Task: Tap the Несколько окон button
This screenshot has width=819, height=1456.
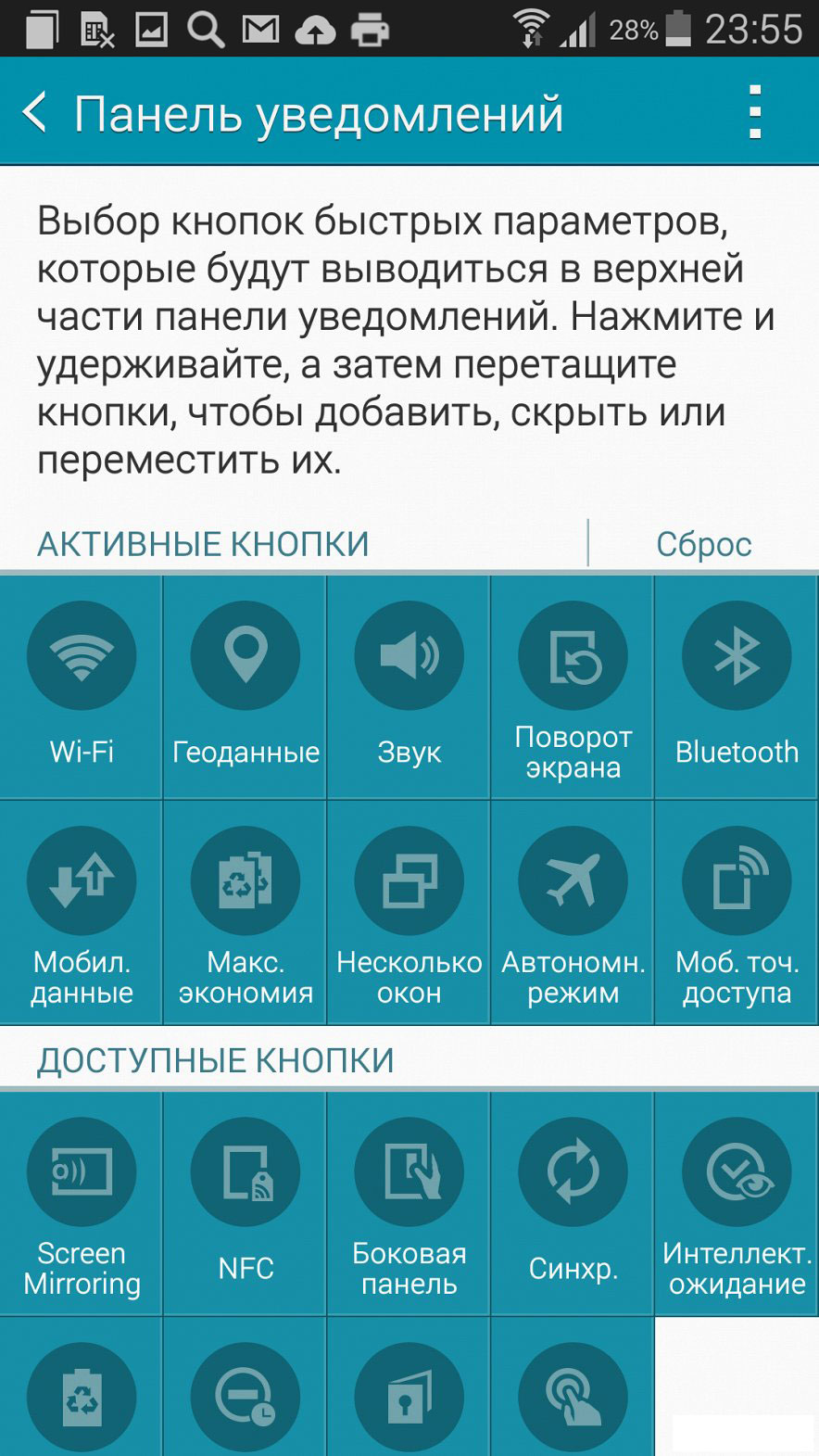Action: (x=409, y=913)
